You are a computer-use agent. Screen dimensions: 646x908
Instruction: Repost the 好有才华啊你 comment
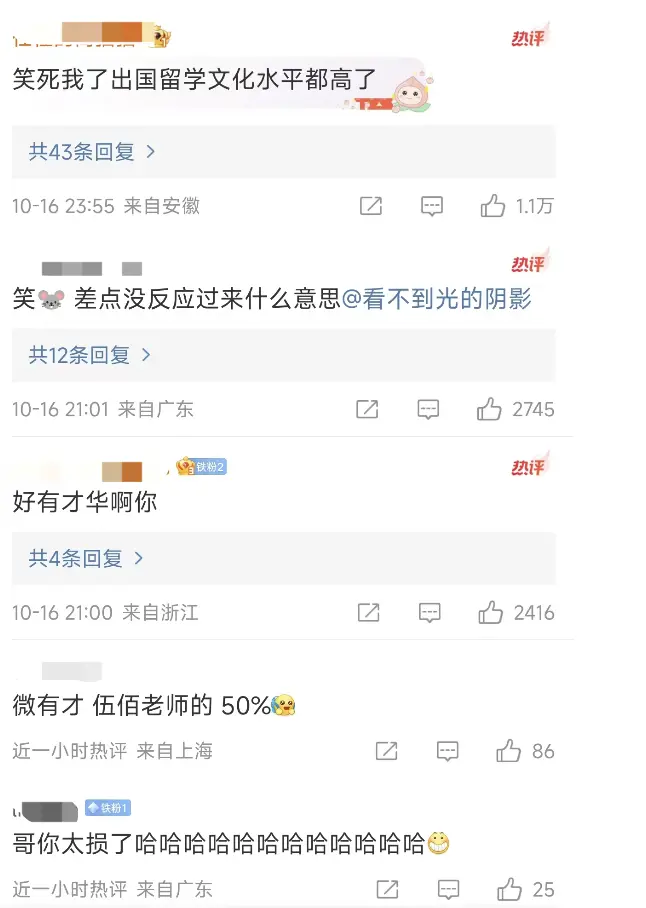pos(368,613)
